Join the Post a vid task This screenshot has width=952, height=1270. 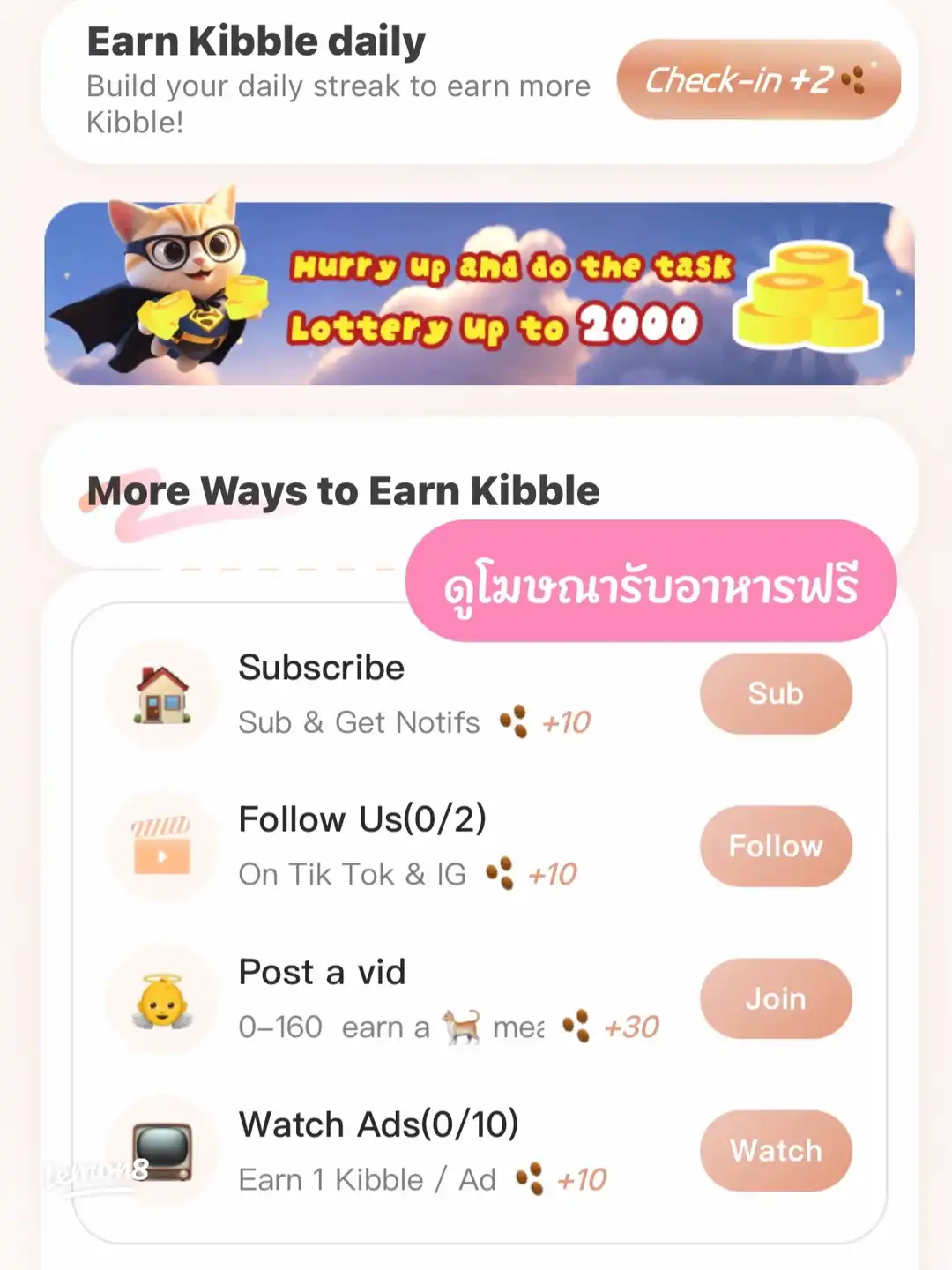[776, 998]
